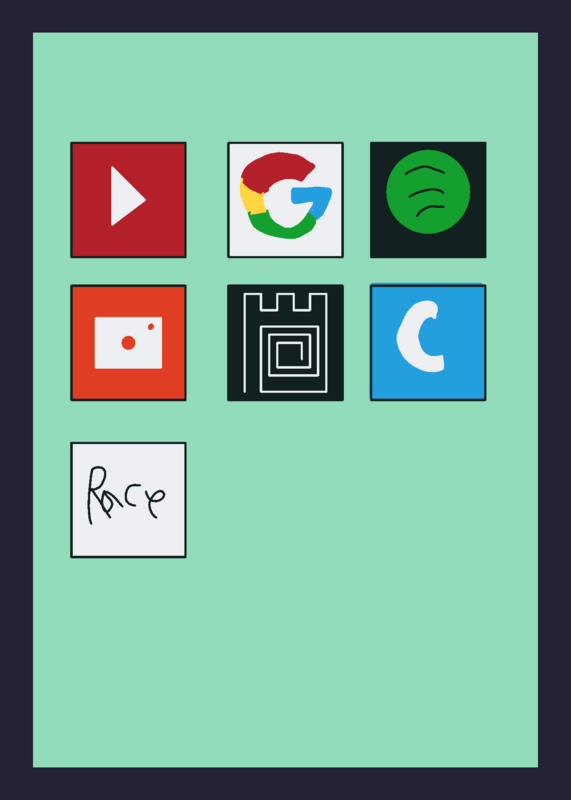Open the green Spotify-style music app
This screenshot has width=571, height=800.
(x=428, y=200)
